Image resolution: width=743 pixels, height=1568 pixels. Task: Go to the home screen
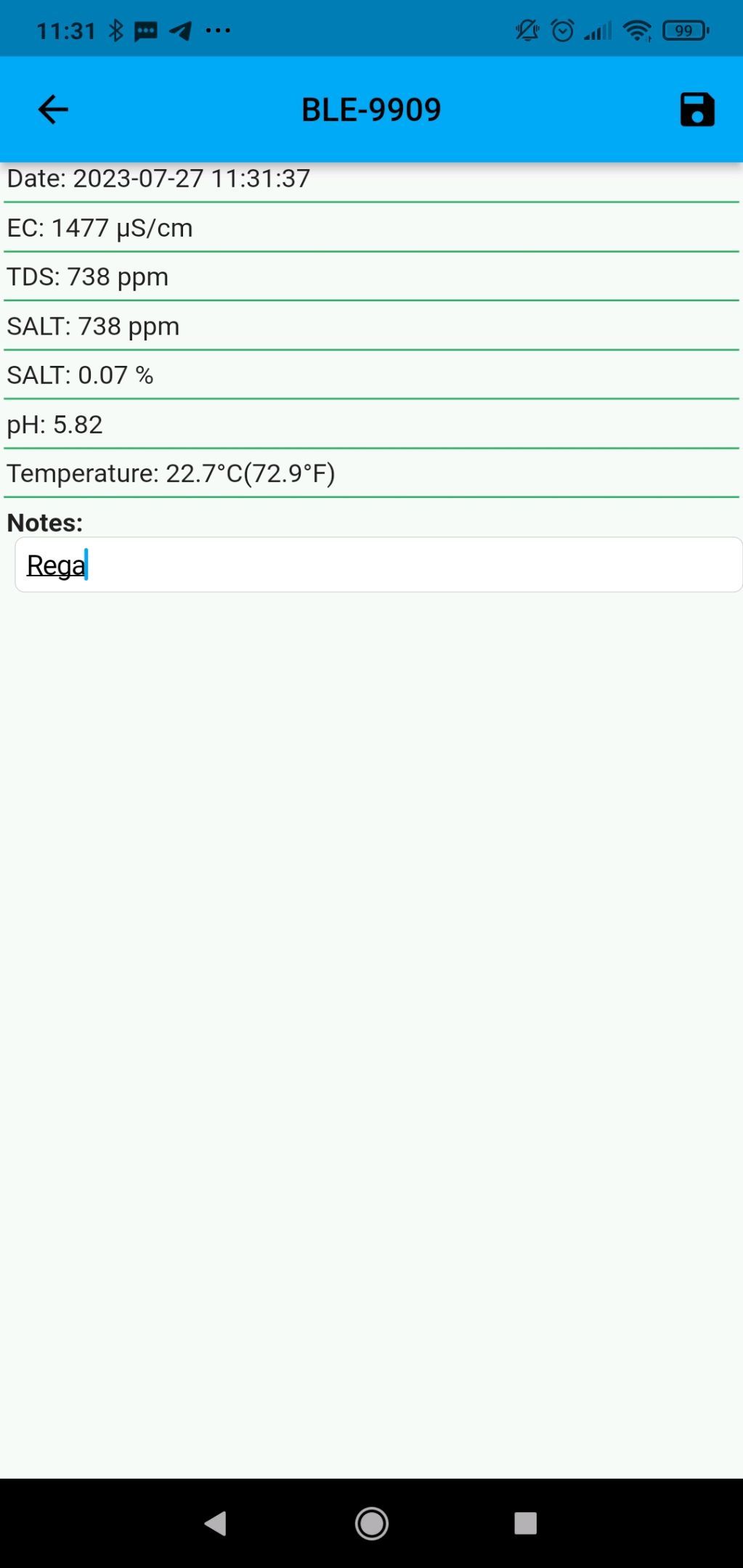pos(371,1523)
